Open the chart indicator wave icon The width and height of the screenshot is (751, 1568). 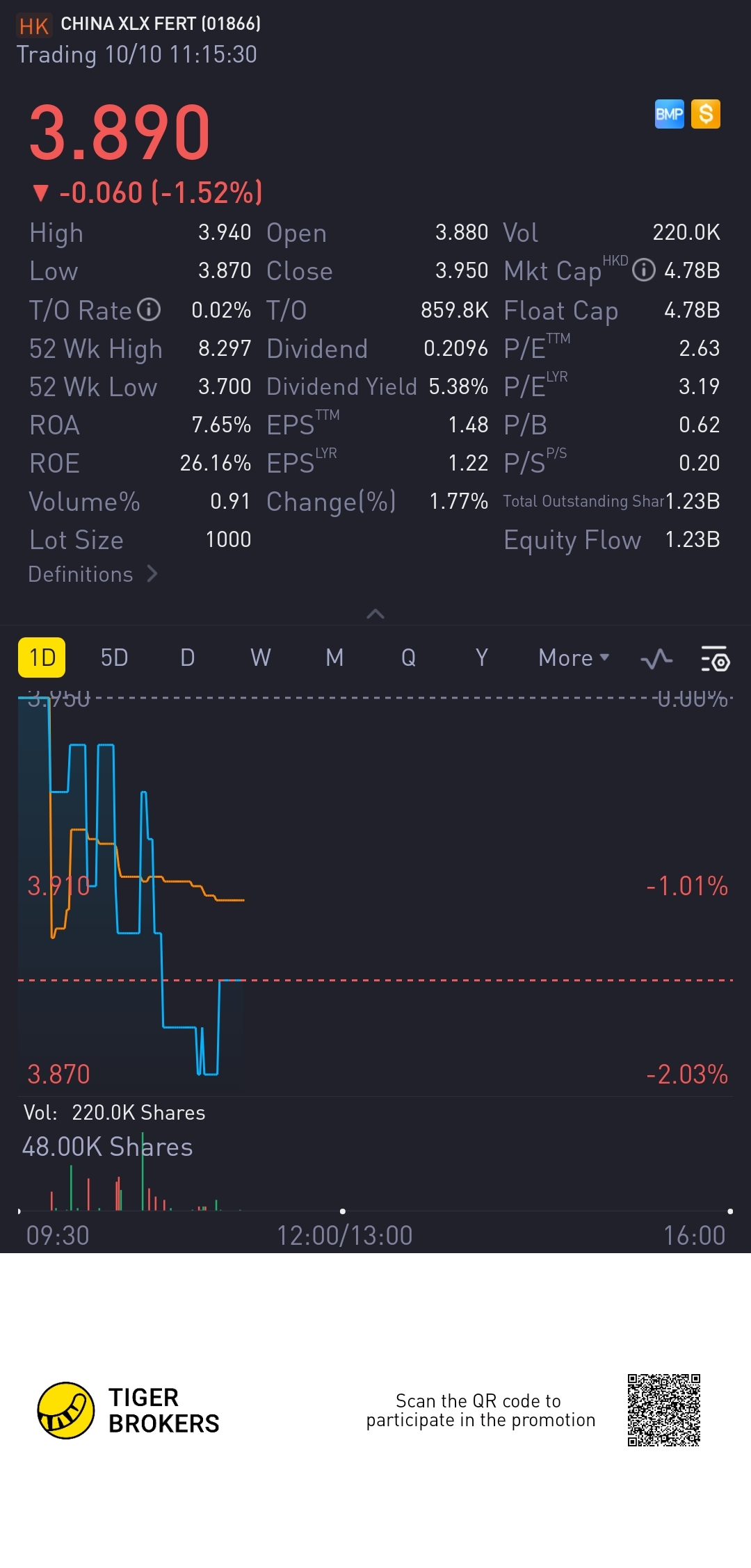pyautogui.click(x=656, y=658)
